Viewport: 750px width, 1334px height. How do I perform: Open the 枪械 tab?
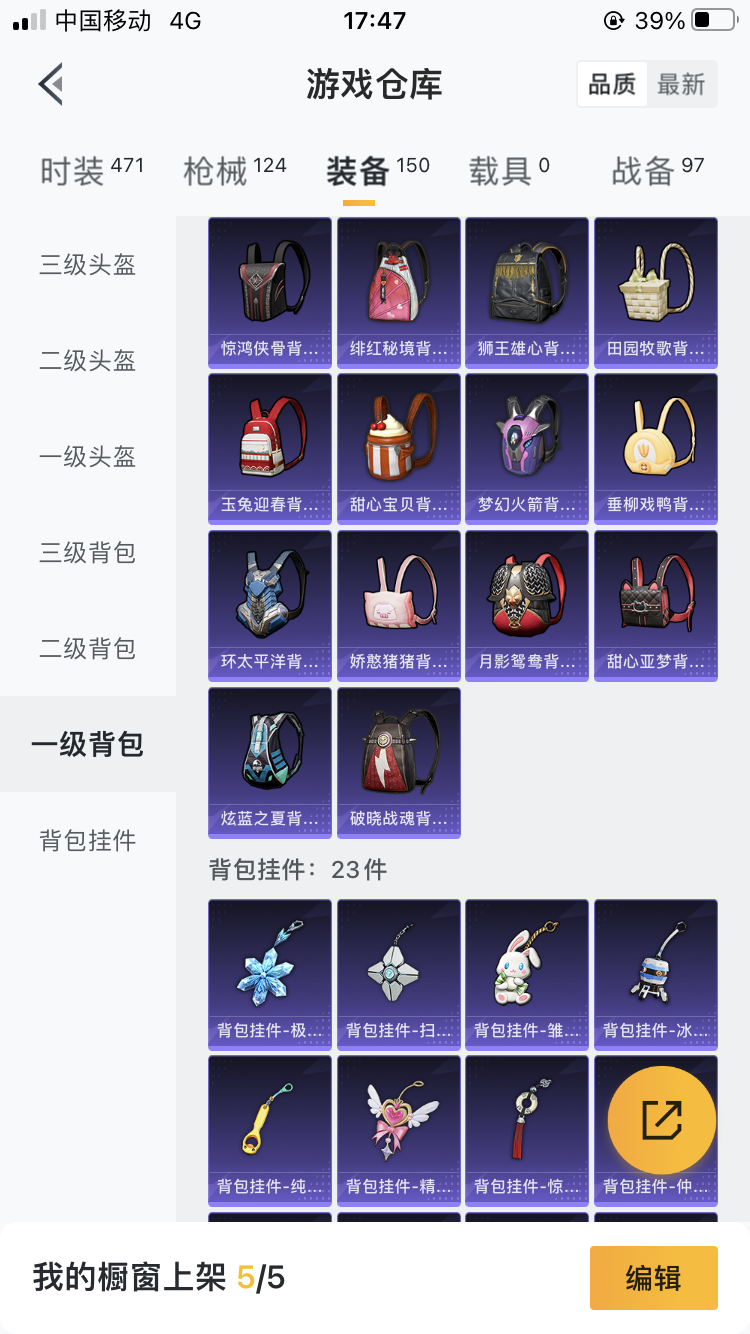pos(234,171)
